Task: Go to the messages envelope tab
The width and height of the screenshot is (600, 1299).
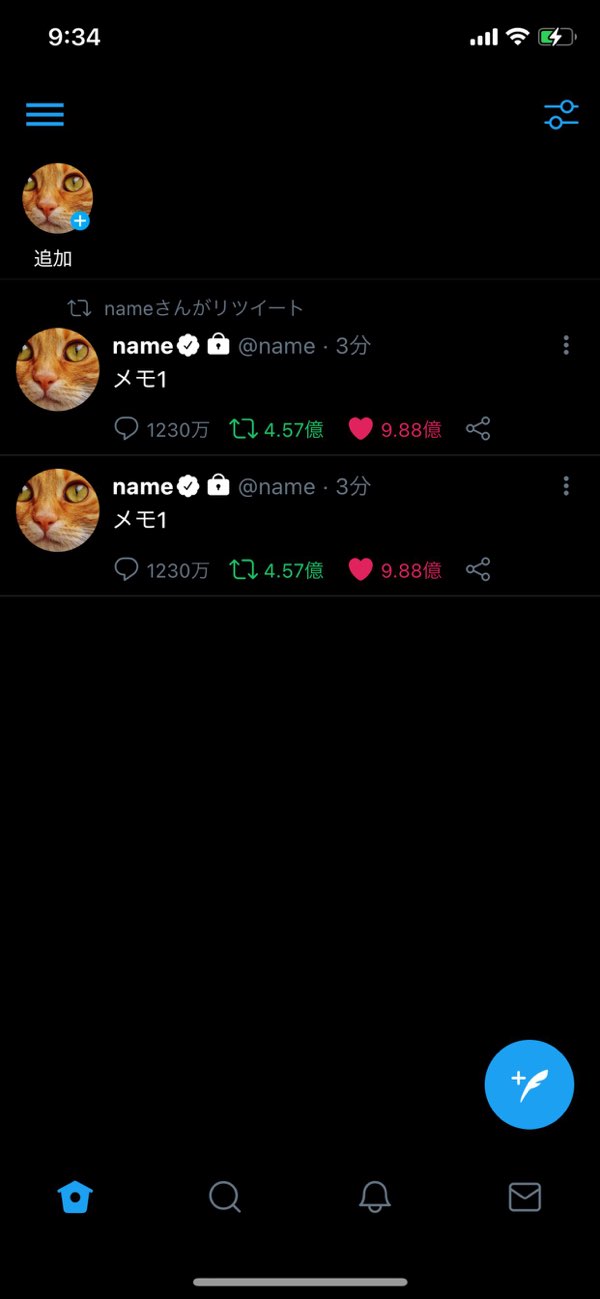Action: click(x=525, y=1196)
